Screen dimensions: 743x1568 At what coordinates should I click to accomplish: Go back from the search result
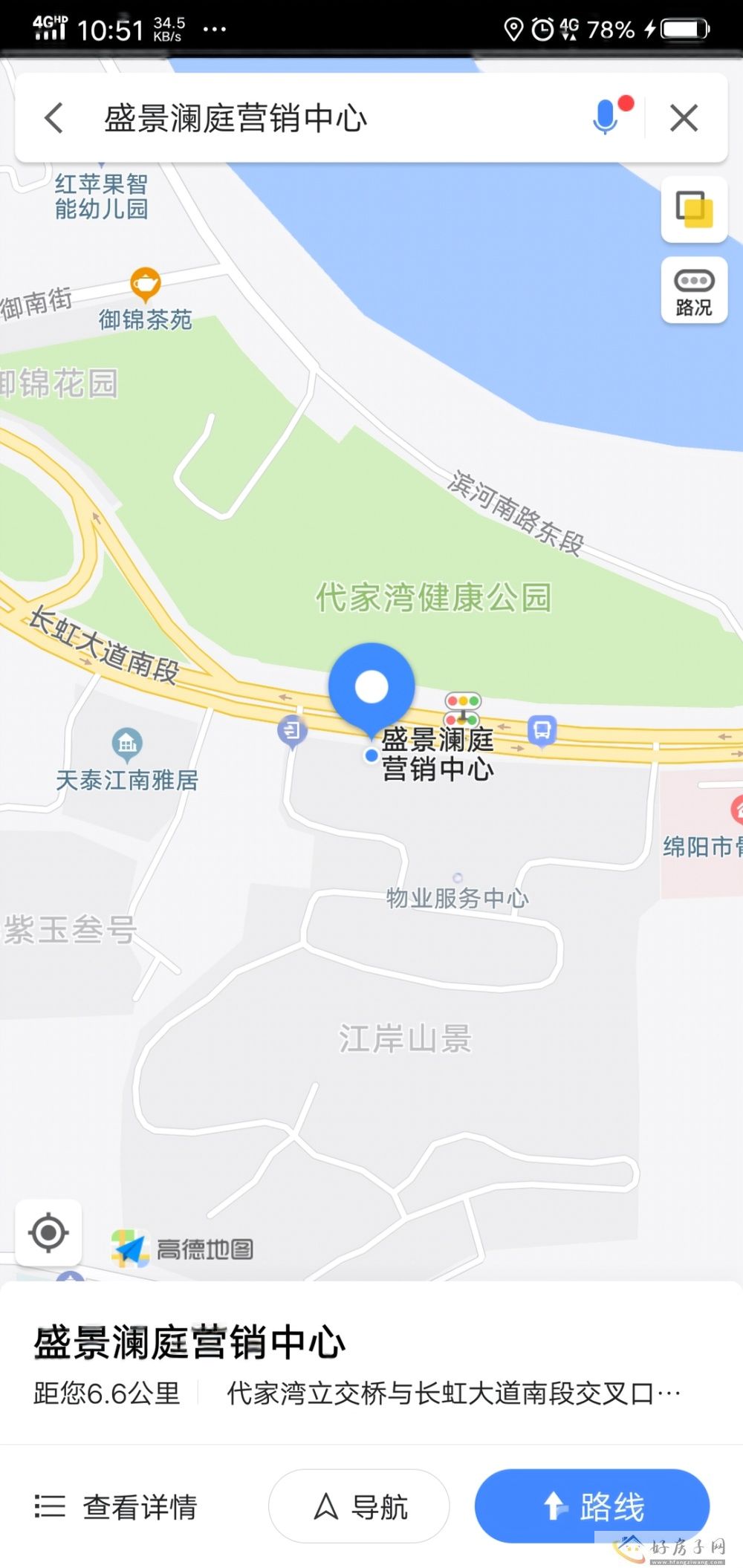tap(53, 118)
